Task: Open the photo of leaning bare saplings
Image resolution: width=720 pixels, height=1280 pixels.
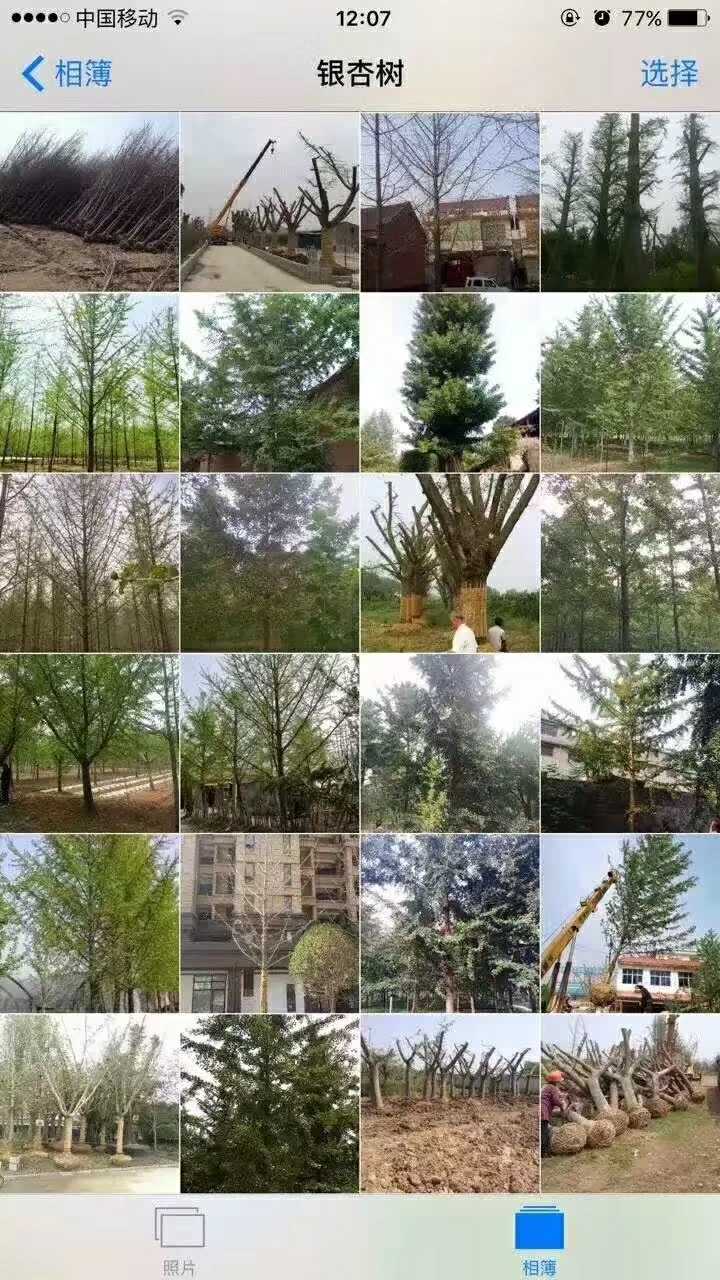Action: click(x=89, y=201)
